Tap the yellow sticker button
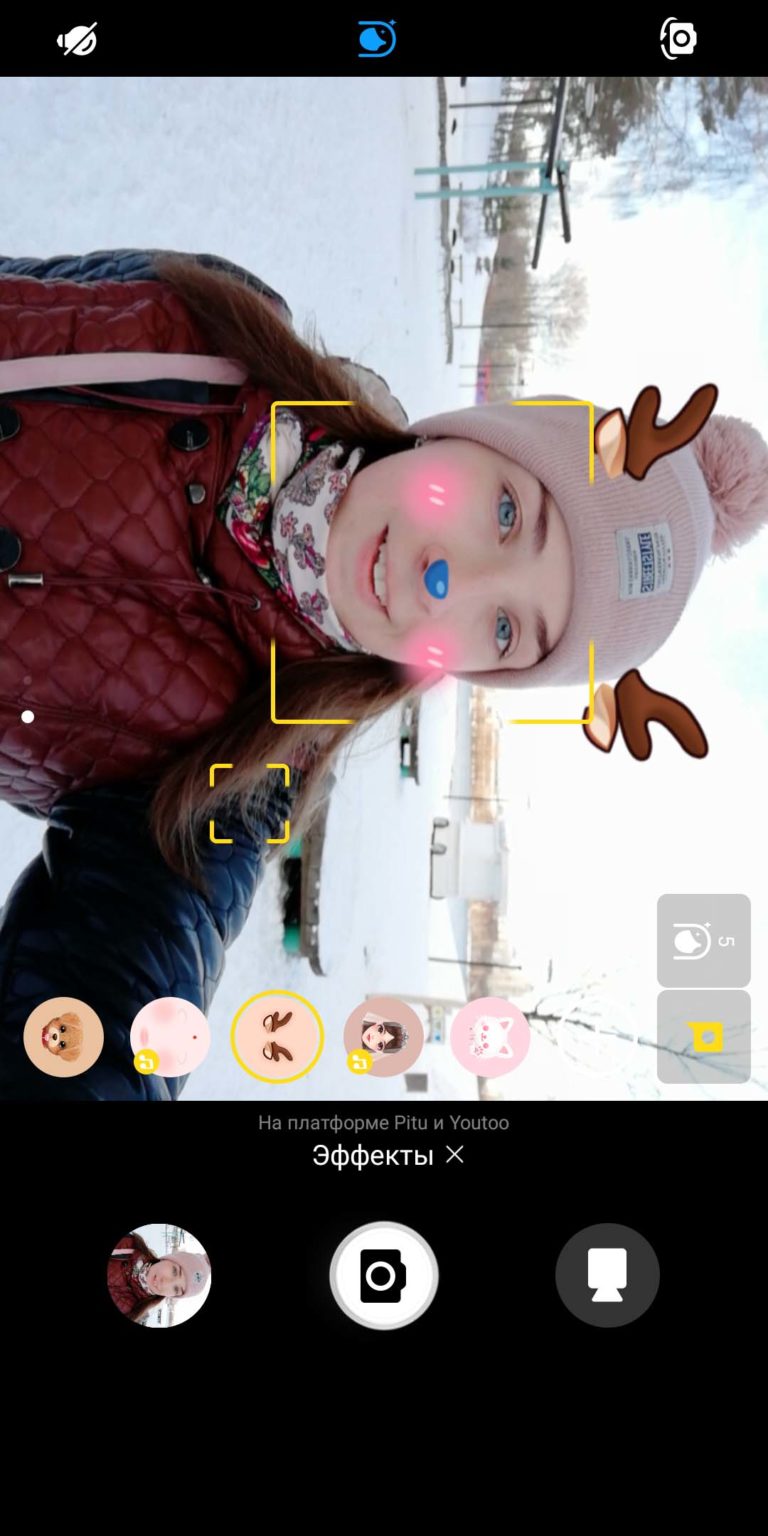The width and height of the screenshot is (768, 1536). click(x=704, y=1037)
